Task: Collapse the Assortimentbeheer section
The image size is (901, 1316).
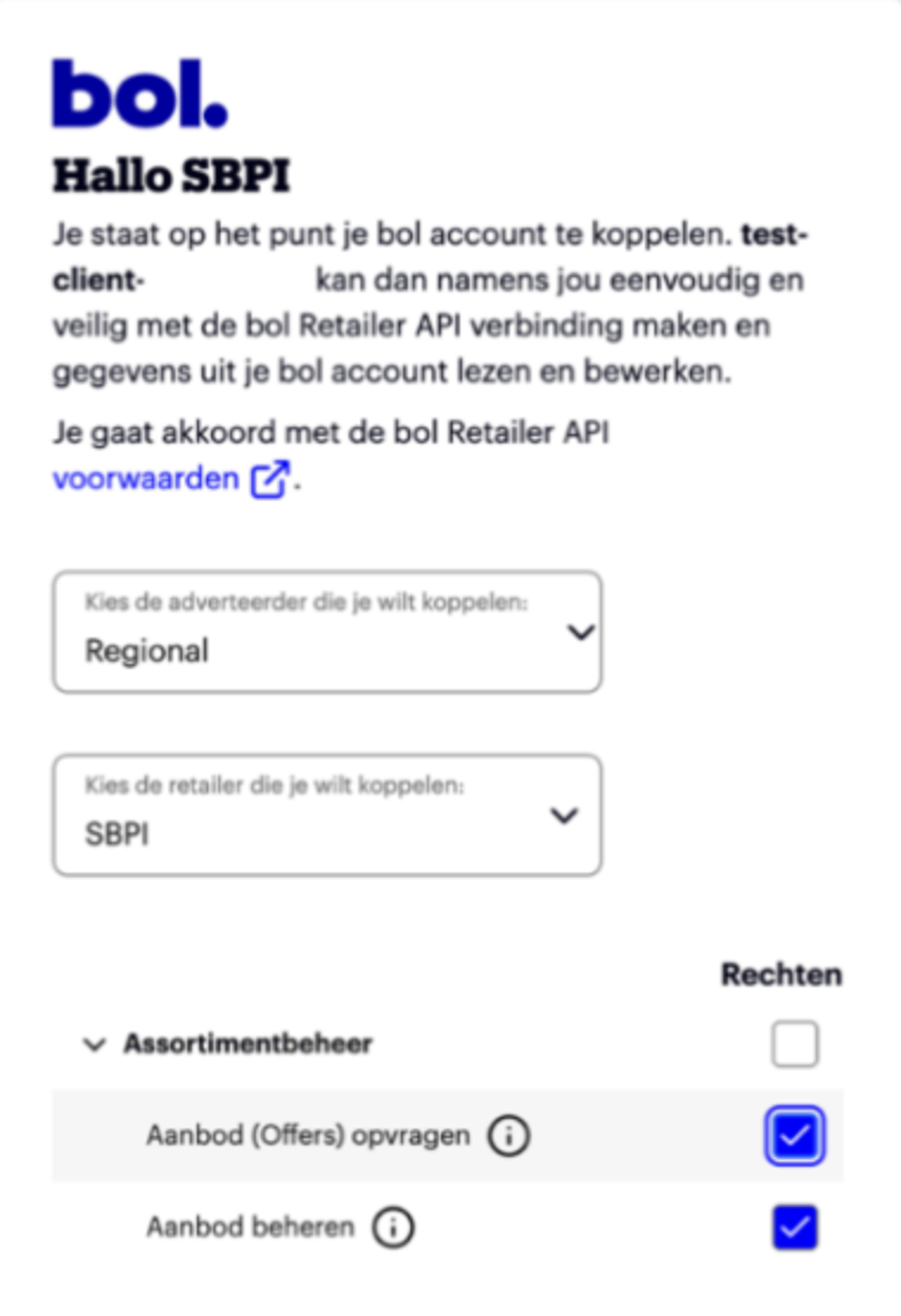Action: 95,1045
